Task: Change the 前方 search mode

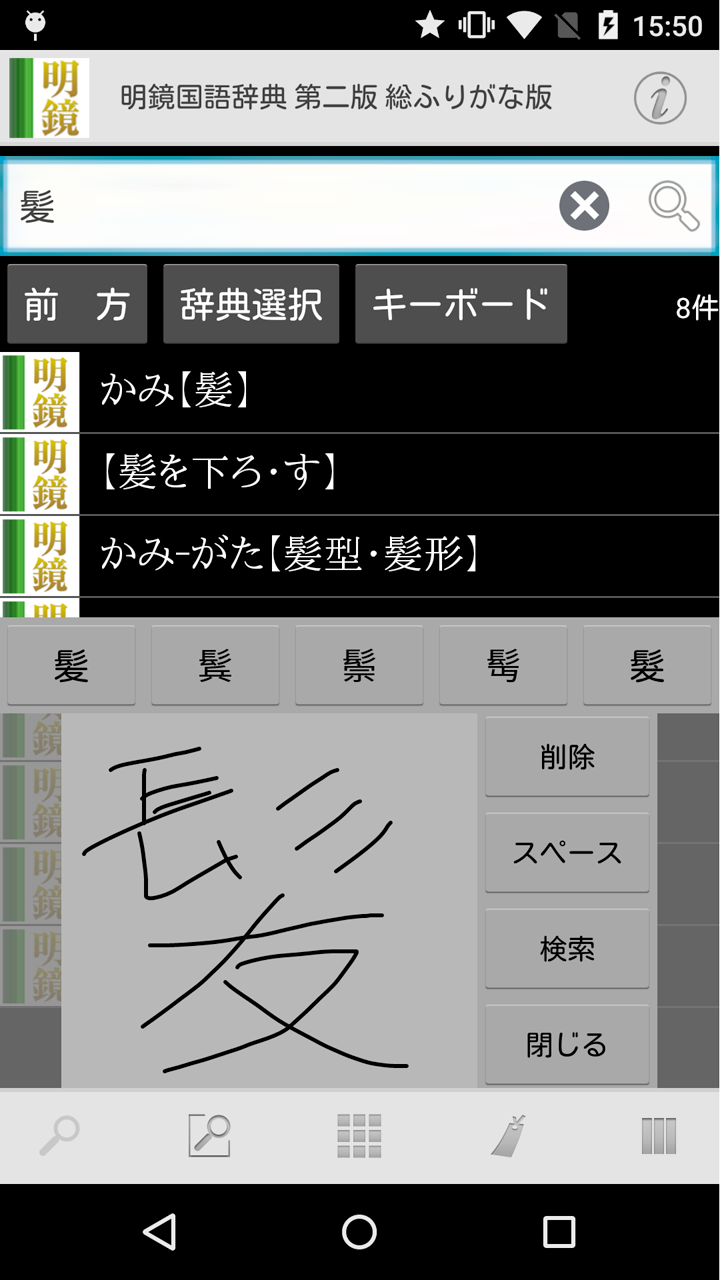Action: click(x=77, y=304)
